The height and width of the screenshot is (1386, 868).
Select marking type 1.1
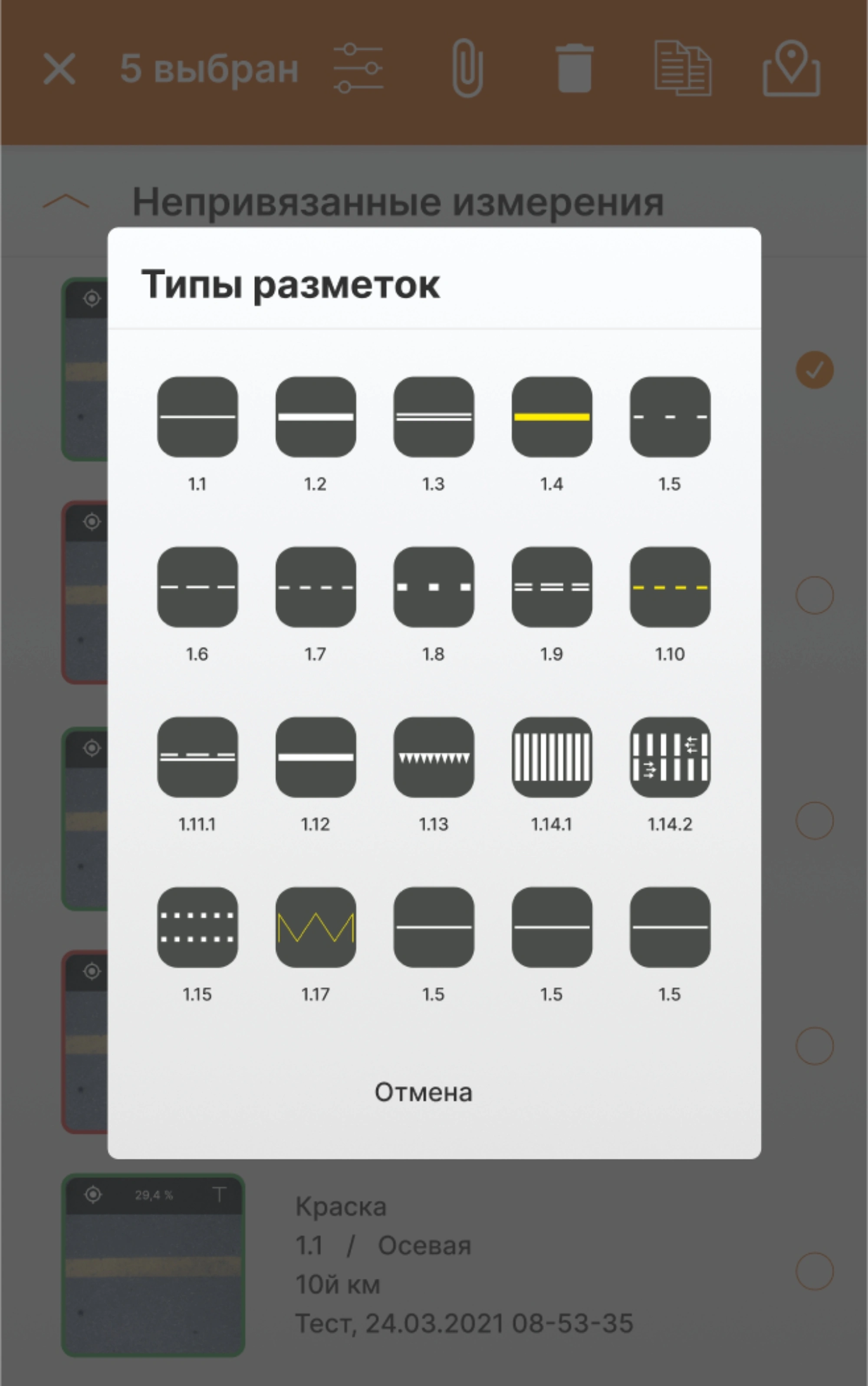[197, 417]
